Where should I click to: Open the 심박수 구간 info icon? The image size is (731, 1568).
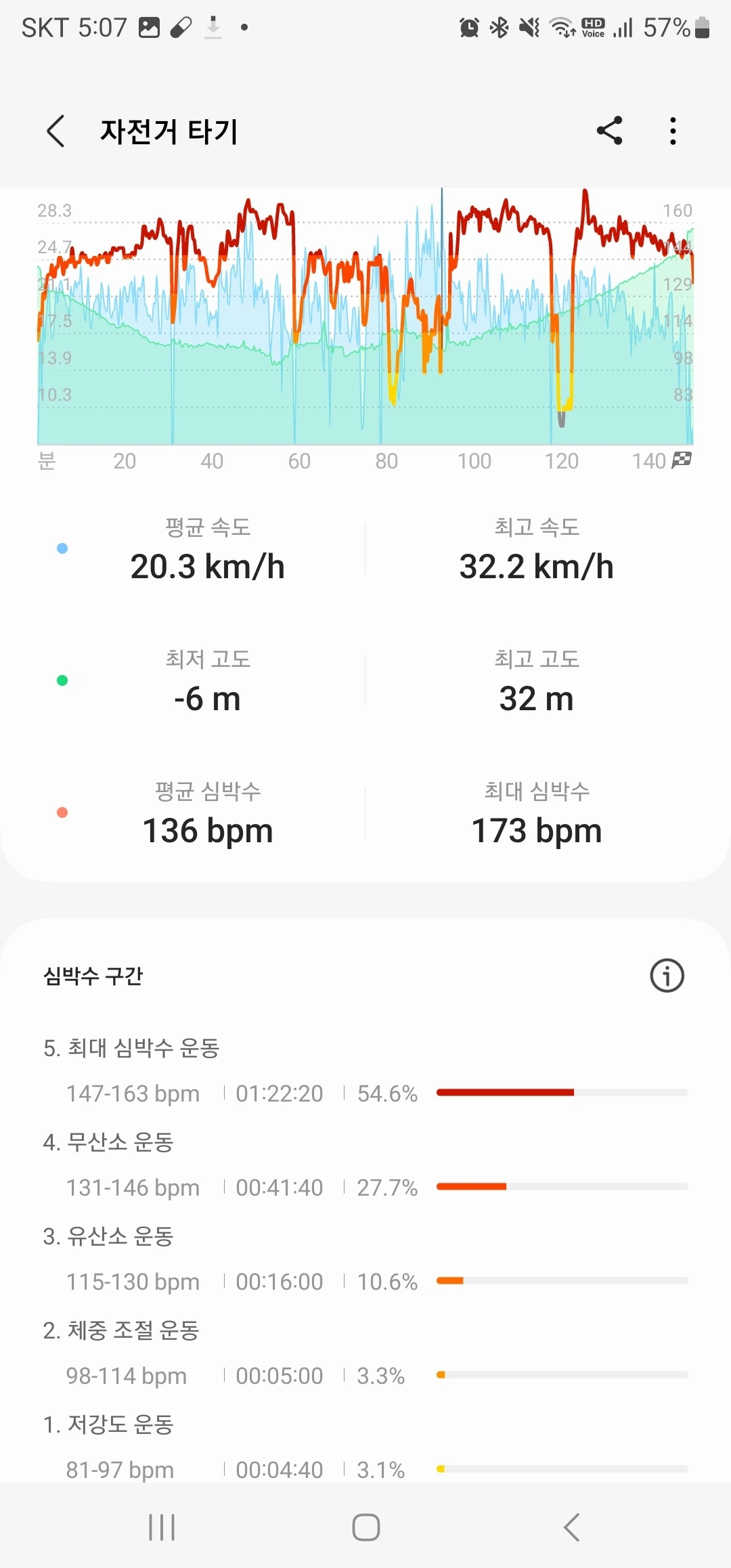tap(667, 976)
